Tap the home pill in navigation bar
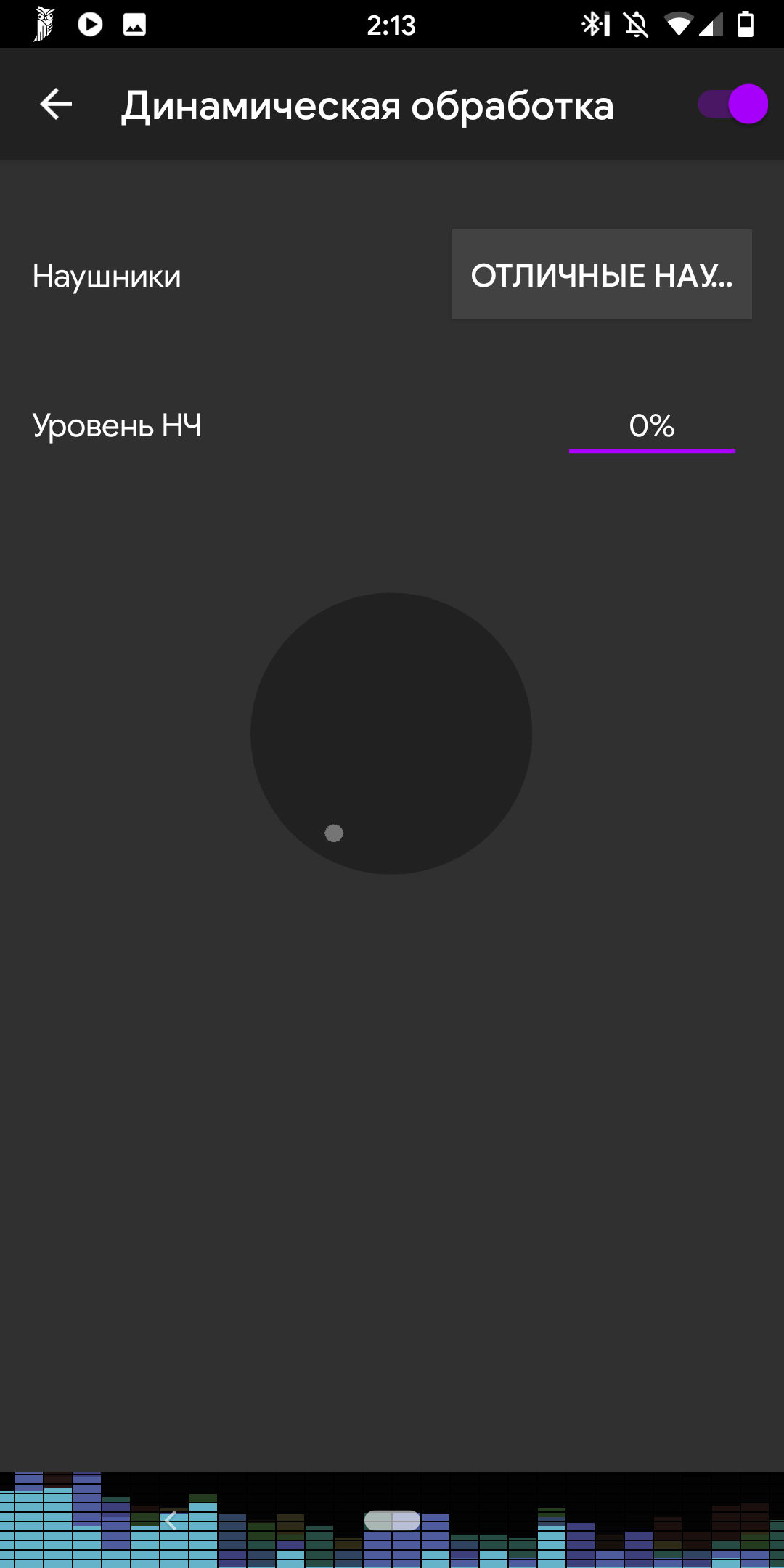 [x=392, y=1520]
